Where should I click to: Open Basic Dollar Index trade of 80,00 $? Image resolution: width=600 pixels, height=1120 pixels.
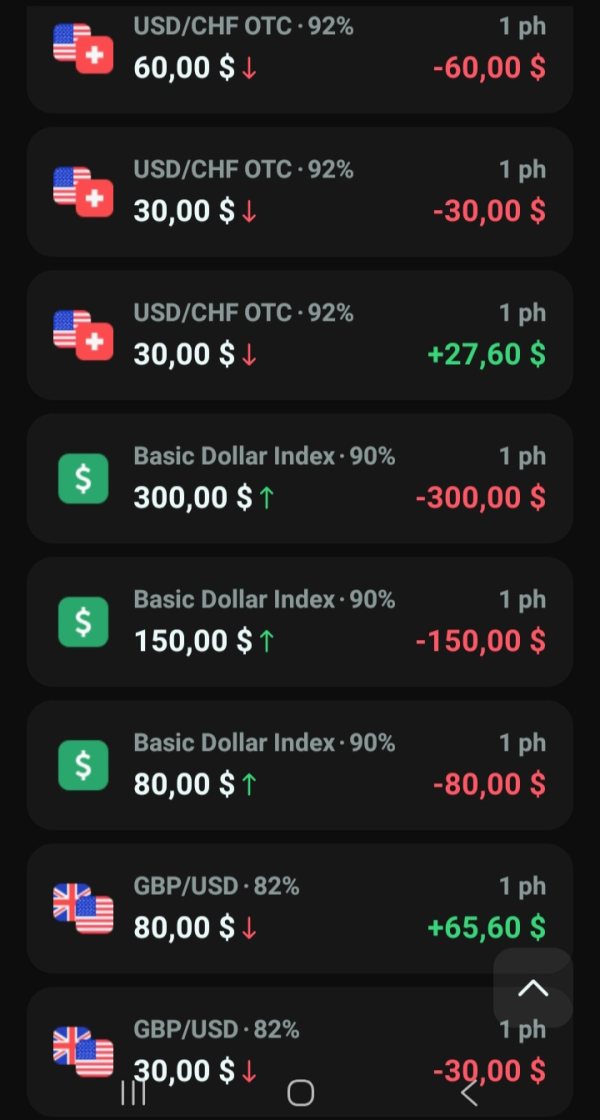(300, 764)
